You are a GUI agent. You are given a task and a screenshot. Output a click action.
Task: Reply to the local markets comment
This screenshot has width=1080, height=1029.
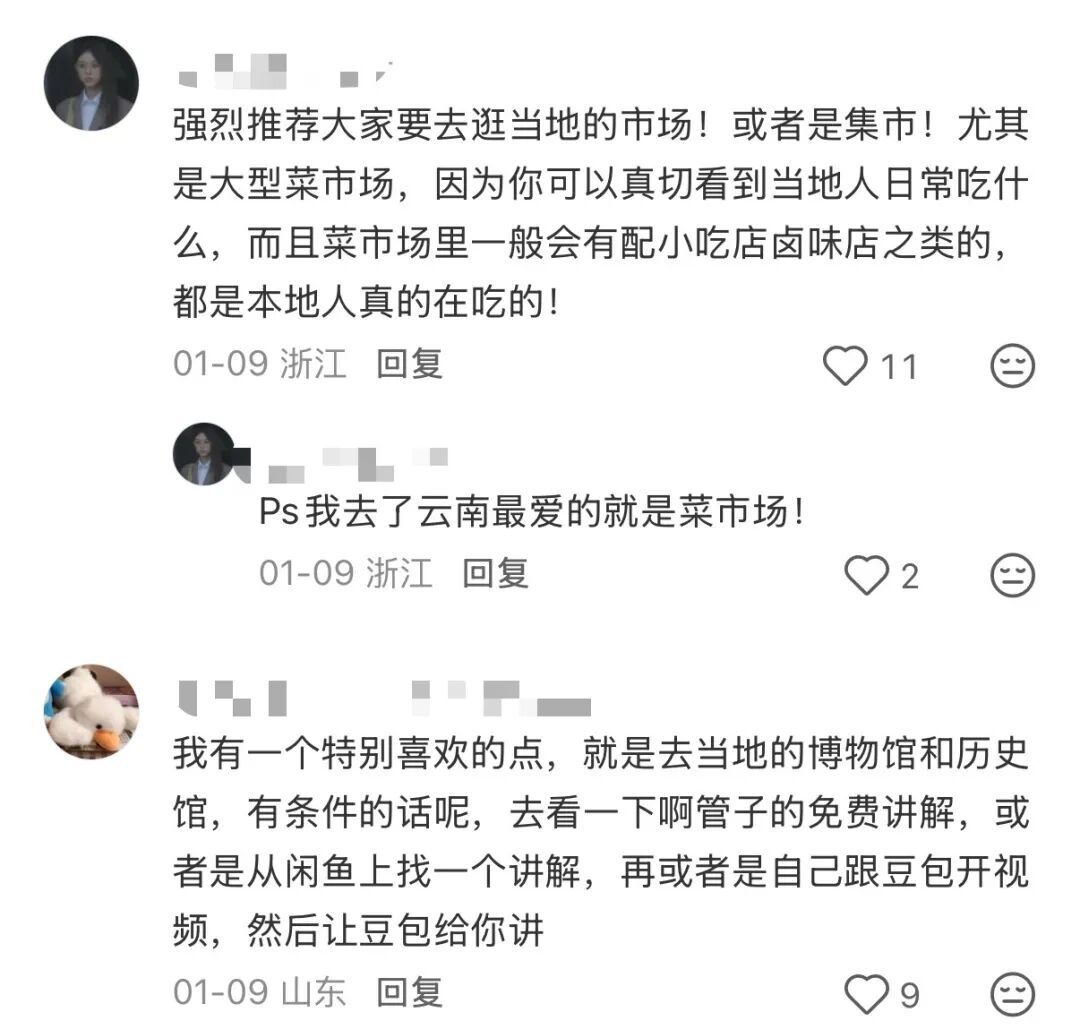pos(409,364)
